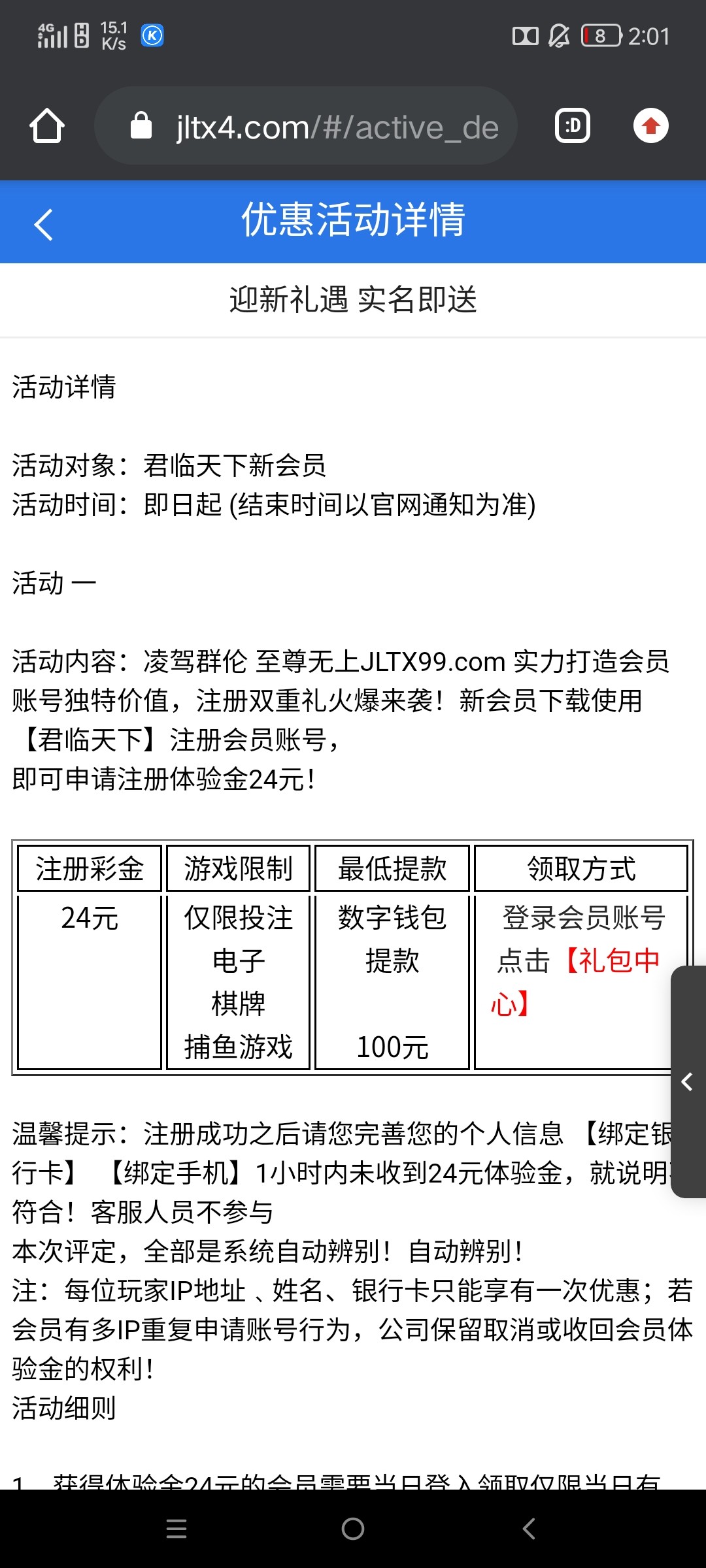Open the browser home page
706x1568 pixels.
47,126
